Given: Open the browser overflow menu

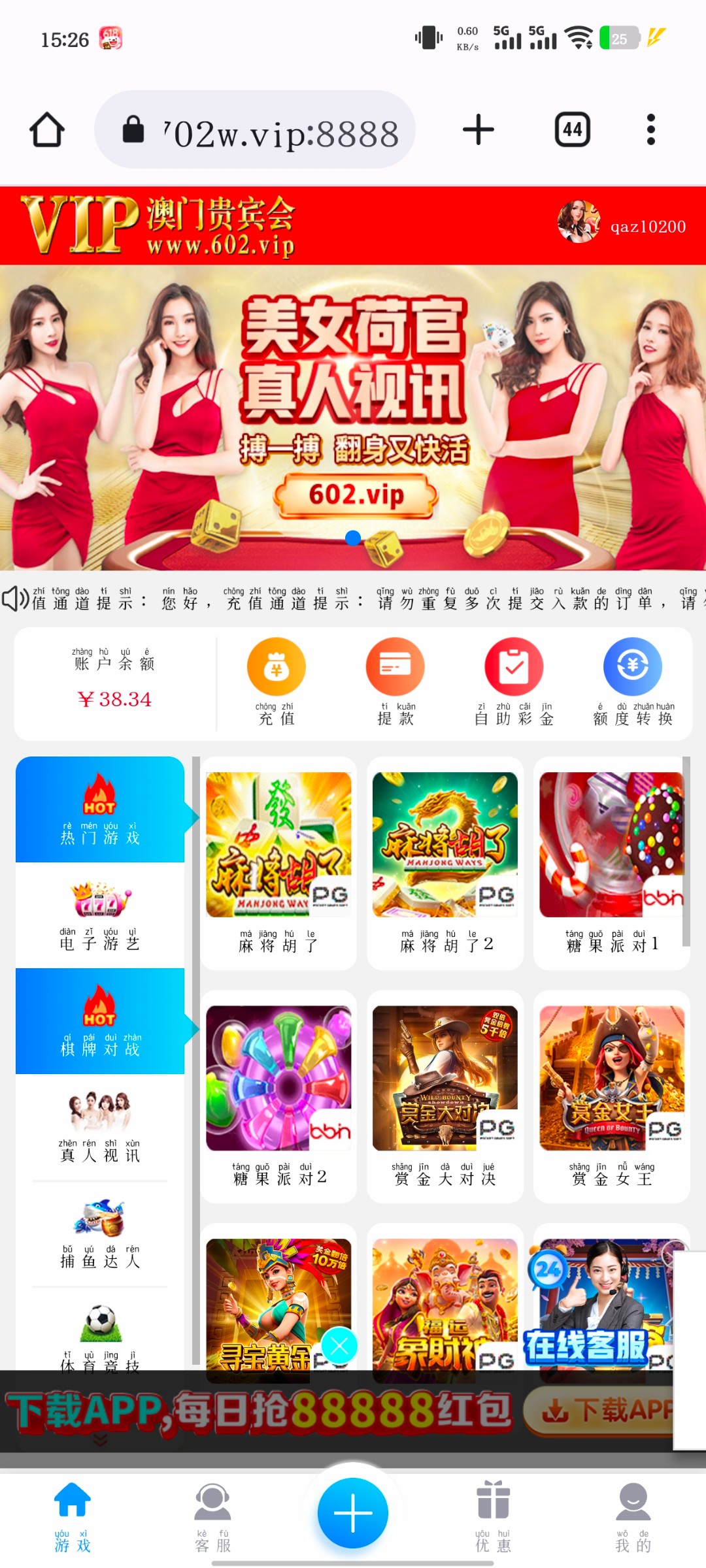Looking at the screenshot, I should pyautogui.click(x=650, y=129).
